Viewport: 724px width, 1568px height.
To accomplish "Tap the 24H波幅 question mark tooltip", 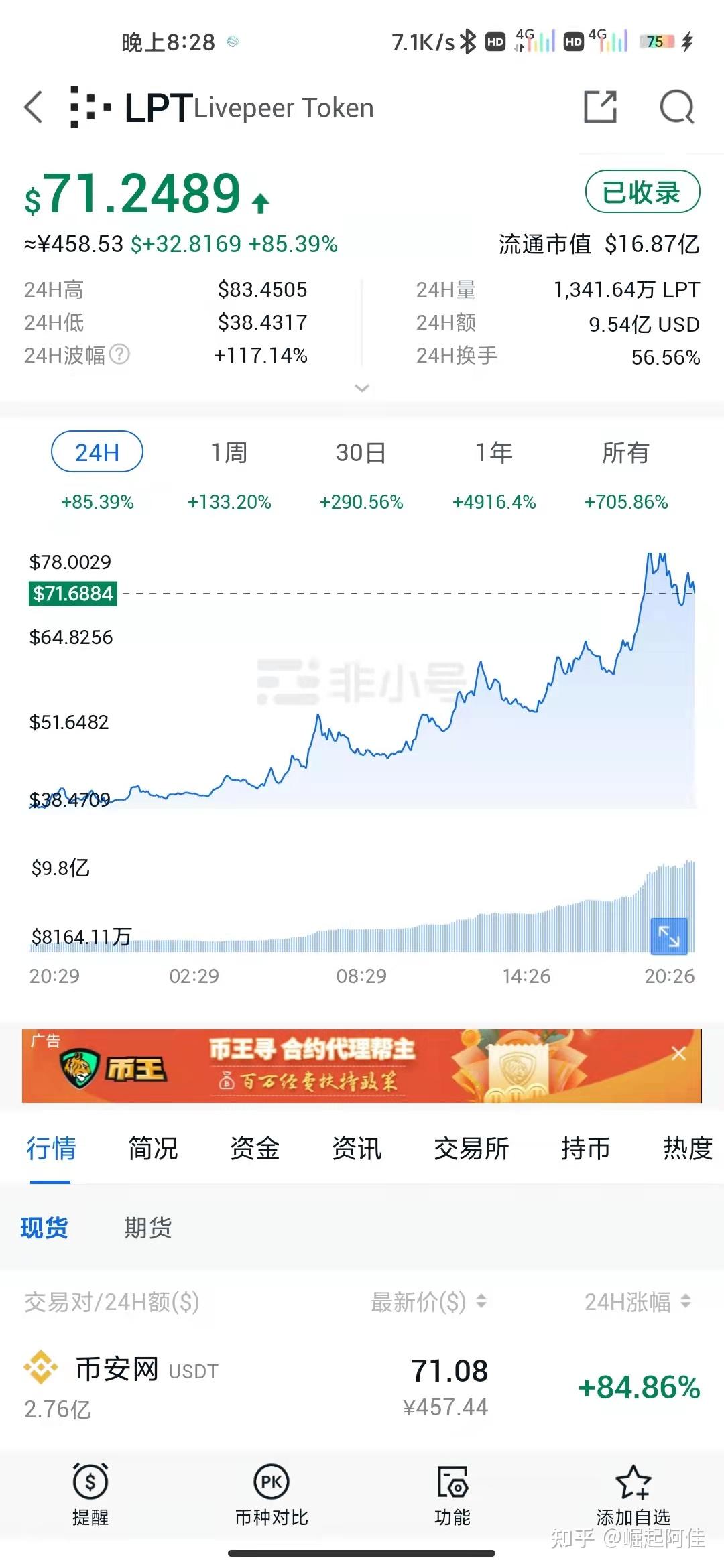I will click(118, 356).
